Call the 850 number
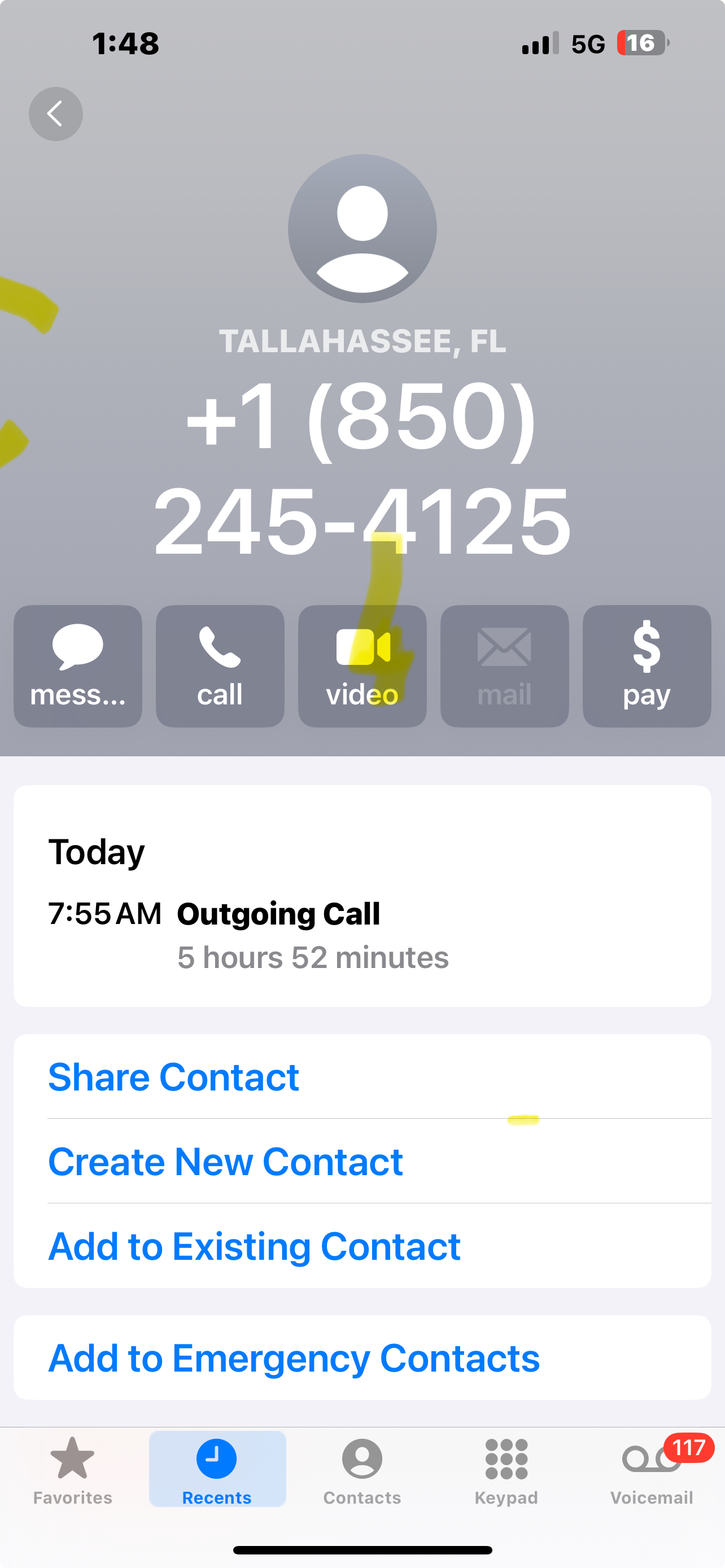725x1568 pixels. [220, 666]
